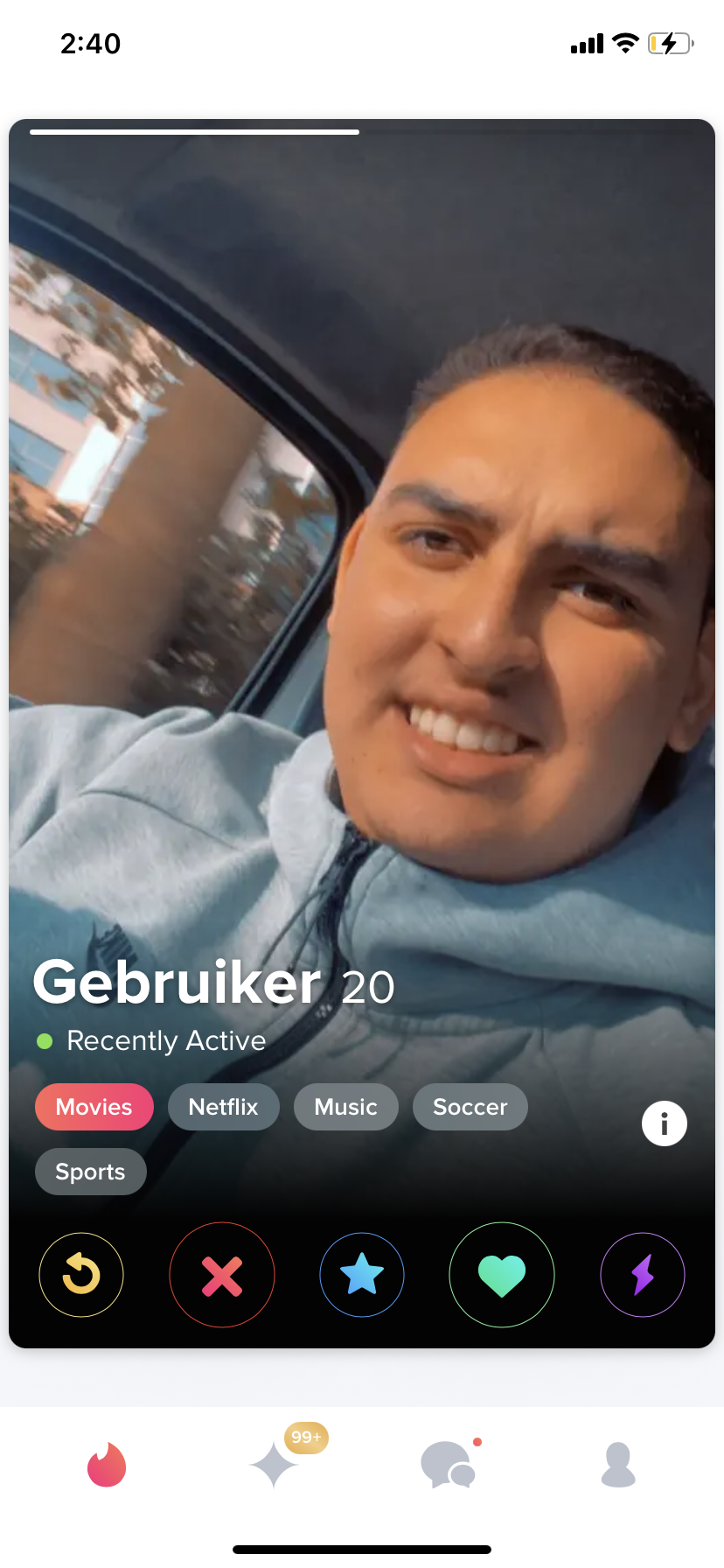Image resolution: width=724 pixels, height=1568 pixels.
Task: Open Gebruiker's profile info
Action: click(665, 1123)
